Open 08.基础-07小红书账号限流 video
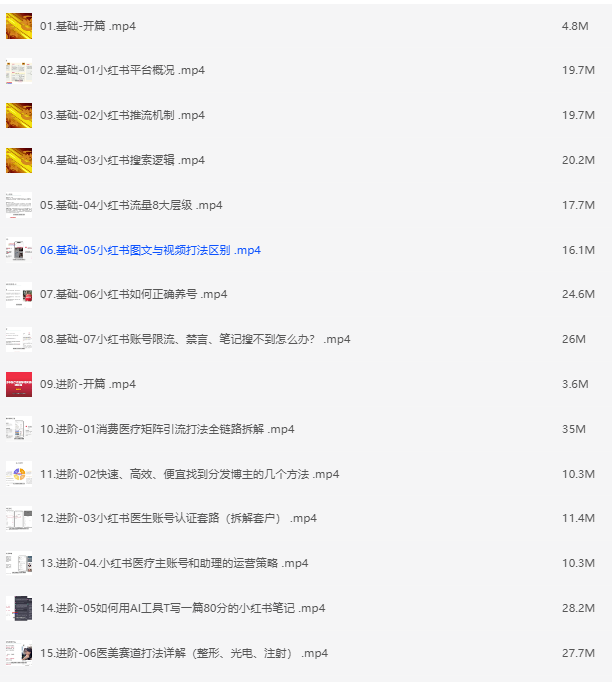Screen dimensions: 612x685 pyautogui.click(x=195, y=339)
